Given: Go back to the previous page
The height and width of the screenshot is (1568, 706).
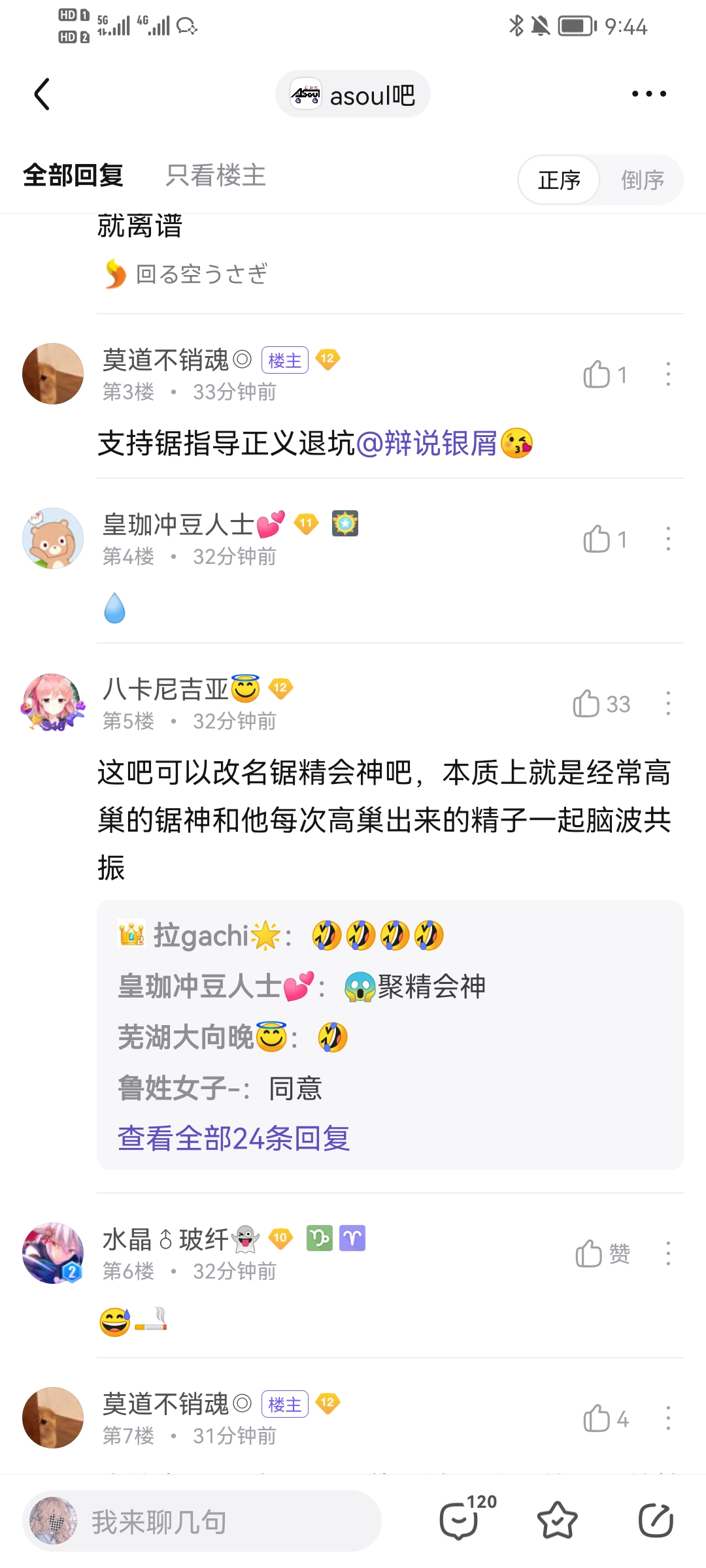Looking at the screenshot, I should (x=42, y=94).
